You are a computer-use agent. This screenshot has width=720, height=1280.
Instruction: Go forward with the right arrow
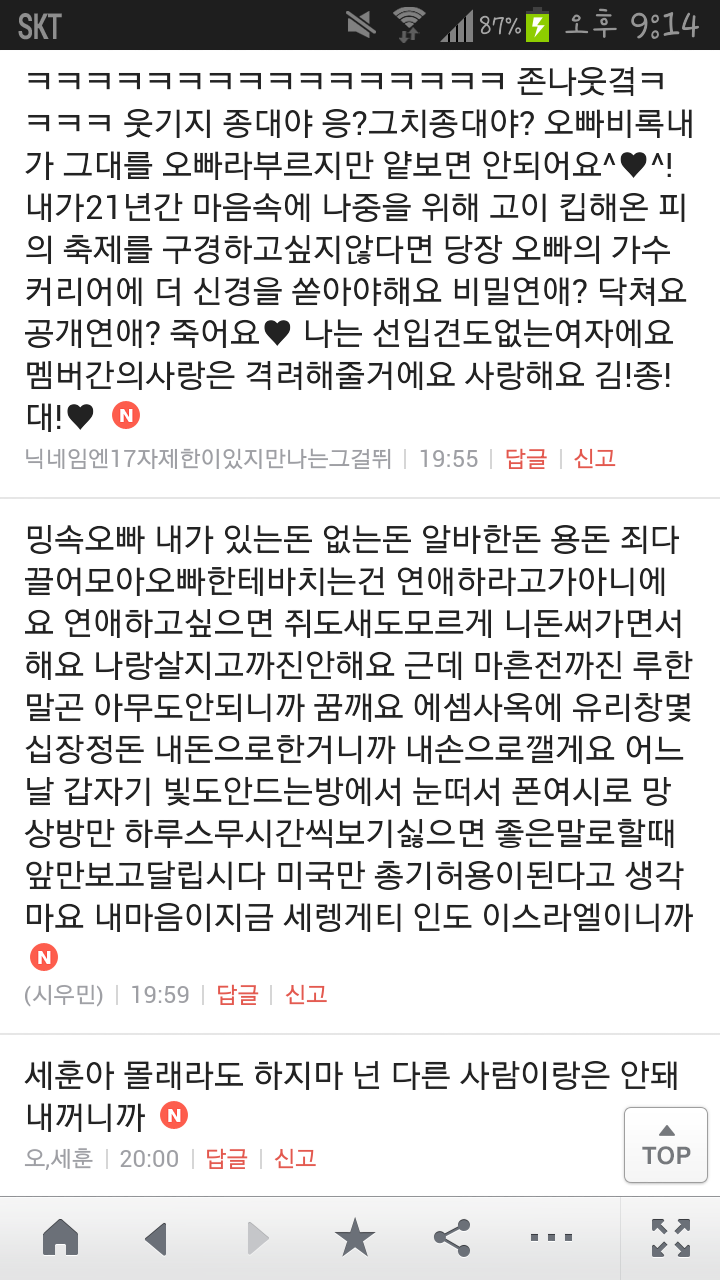pos(258,1238)
